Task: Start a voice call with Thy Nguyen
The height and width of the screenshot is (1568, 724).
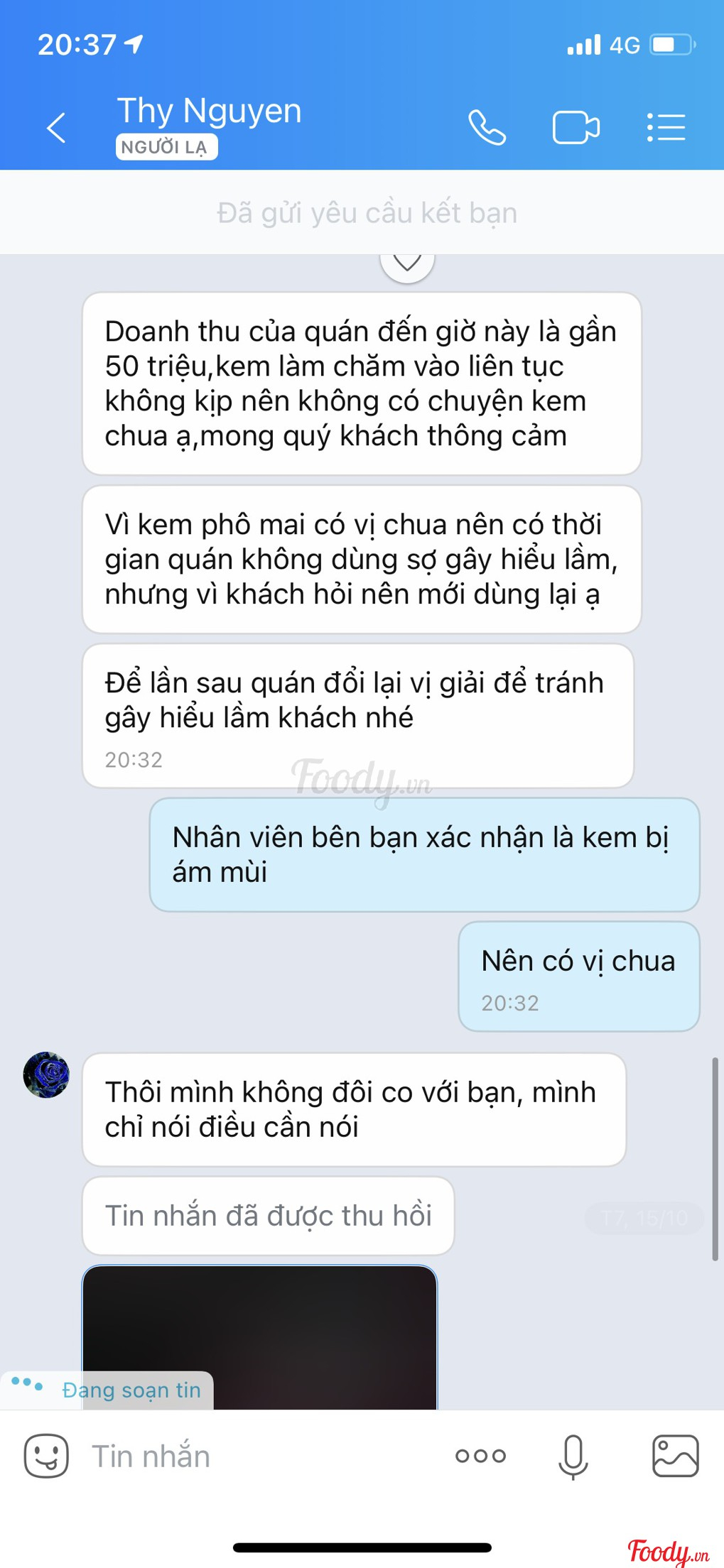Action: tap(487, 129)
